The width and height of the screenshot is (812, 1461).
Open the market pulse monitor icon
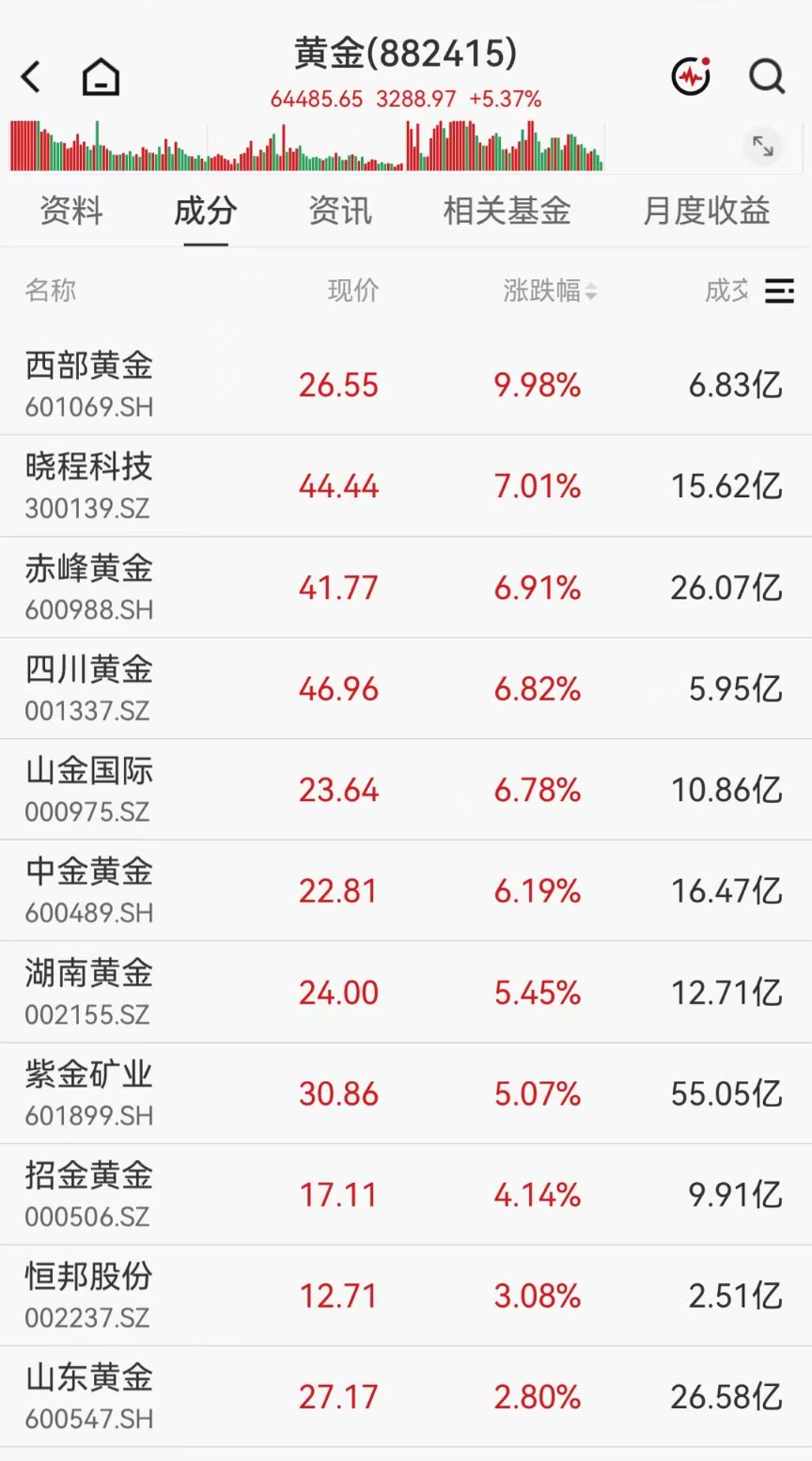tap(691, 76)
